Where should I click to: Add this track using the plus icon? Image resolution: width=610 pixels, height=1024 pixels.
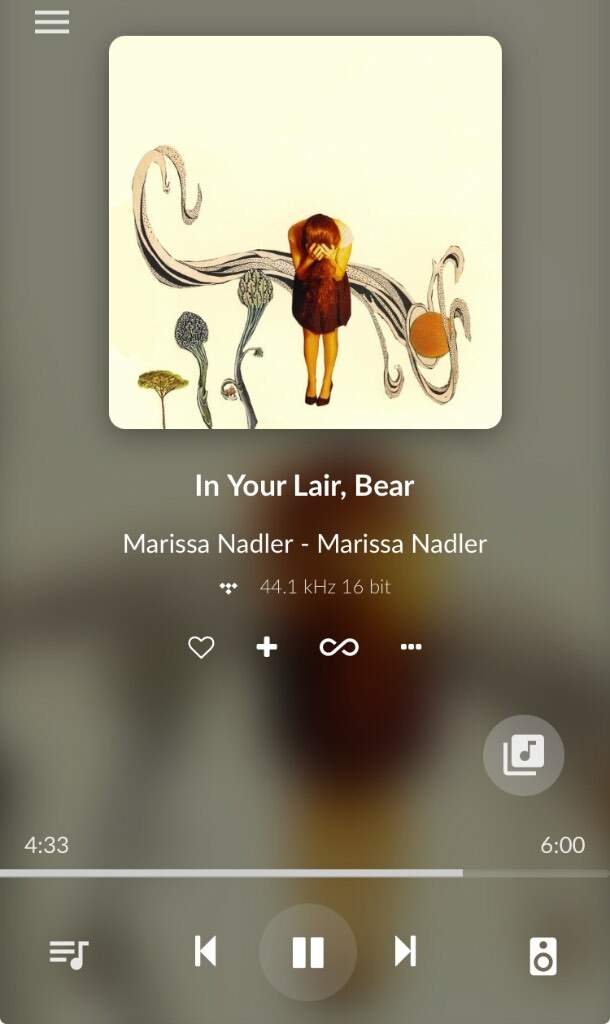click(x=266, y=647)
